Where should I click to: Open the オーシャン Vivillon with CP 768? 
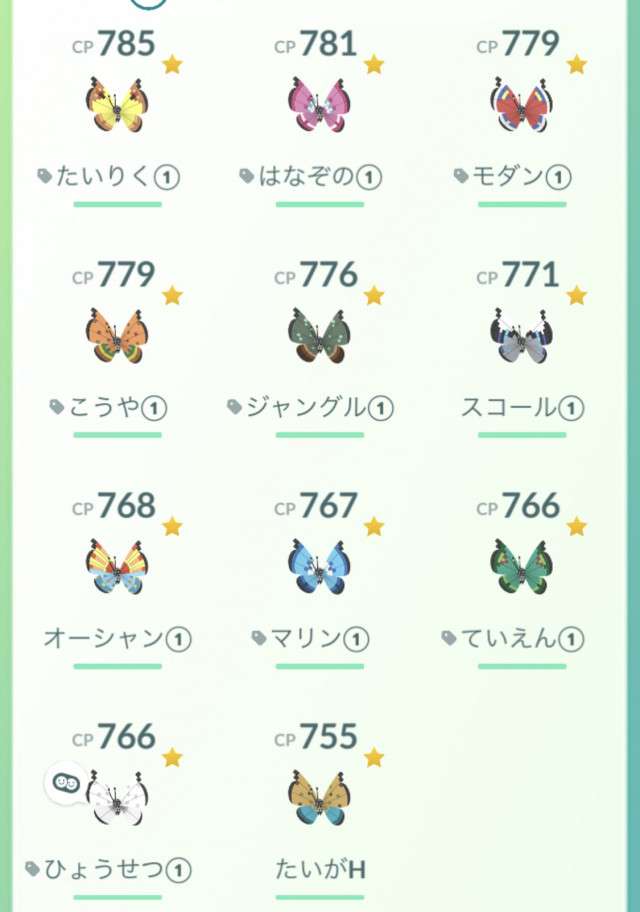117,568
